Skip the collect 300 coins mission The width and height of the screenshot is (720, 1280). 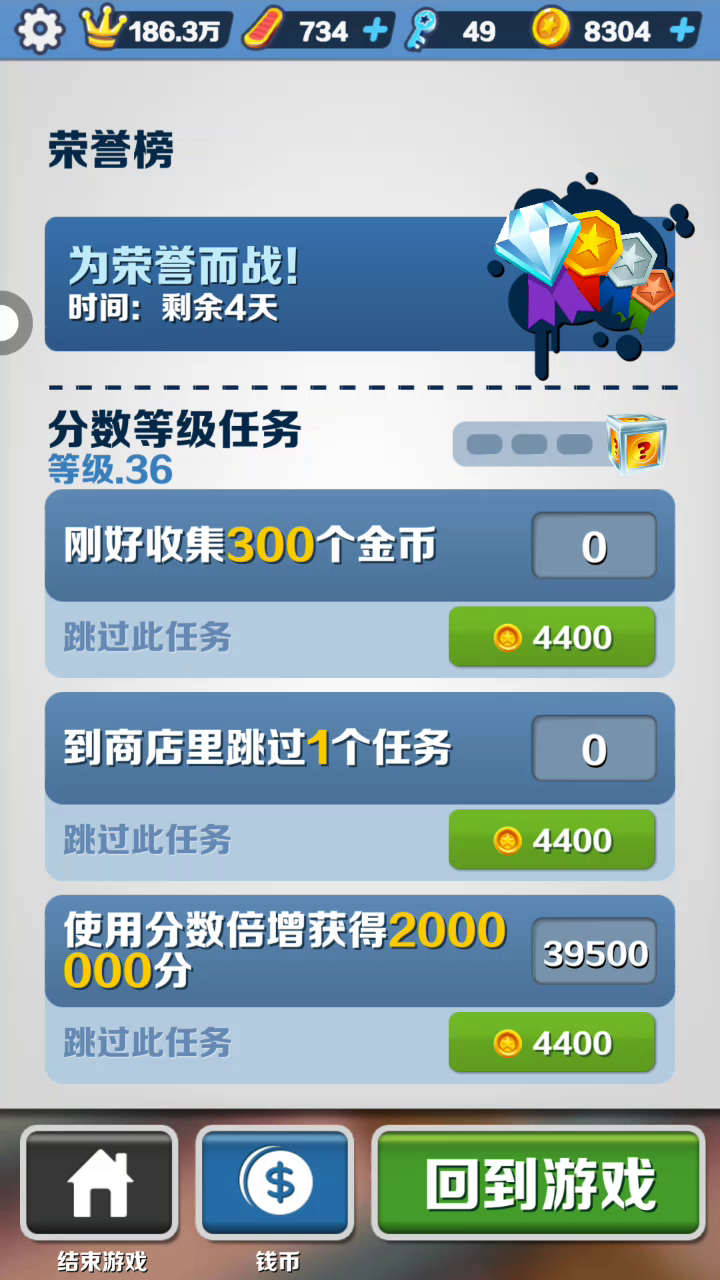[x=551, y=637]
